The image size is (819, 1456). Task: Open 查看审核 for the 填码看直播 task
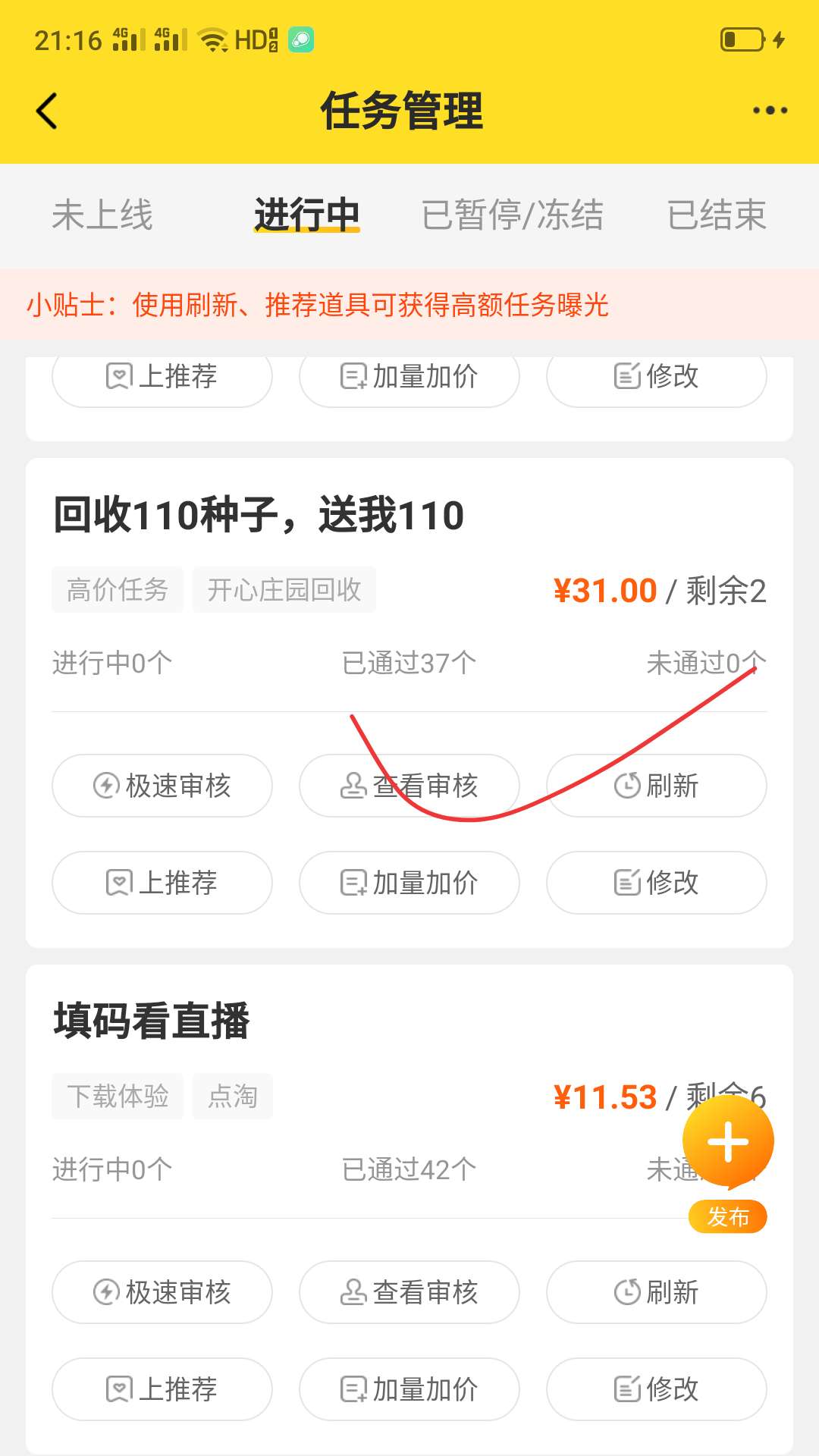point(409,1292)
